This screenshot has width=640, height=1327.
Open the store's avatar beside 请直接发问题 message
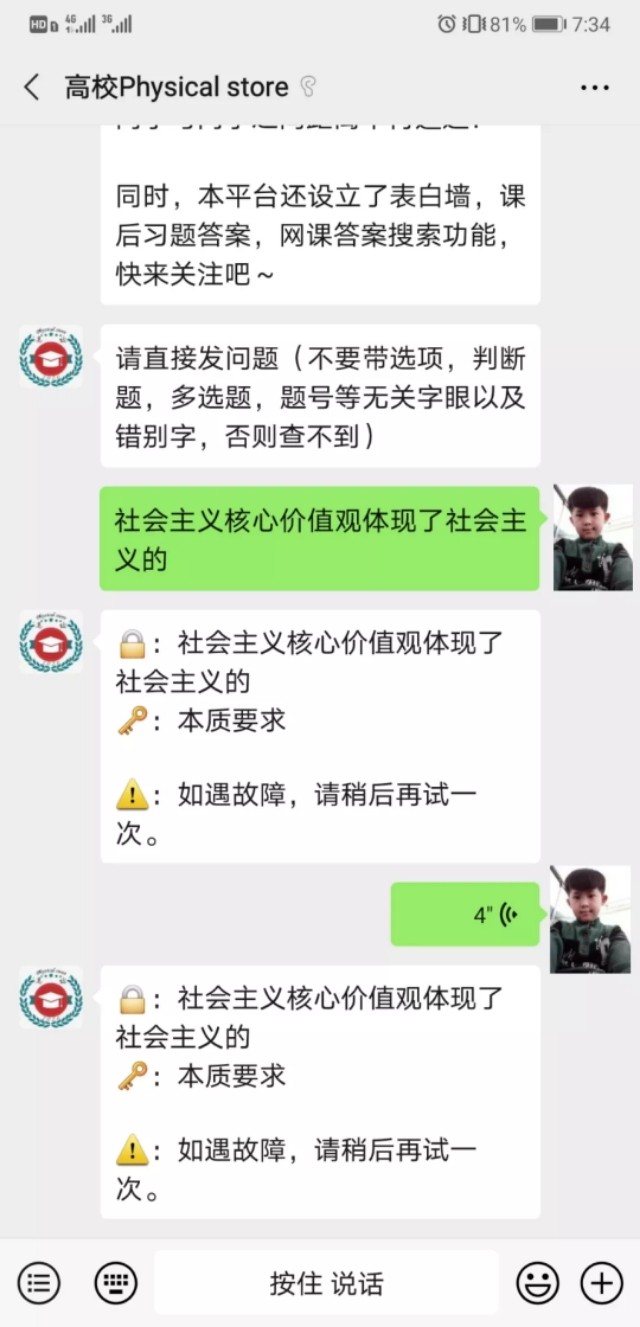pyautogui.click(x=51, y=357)
